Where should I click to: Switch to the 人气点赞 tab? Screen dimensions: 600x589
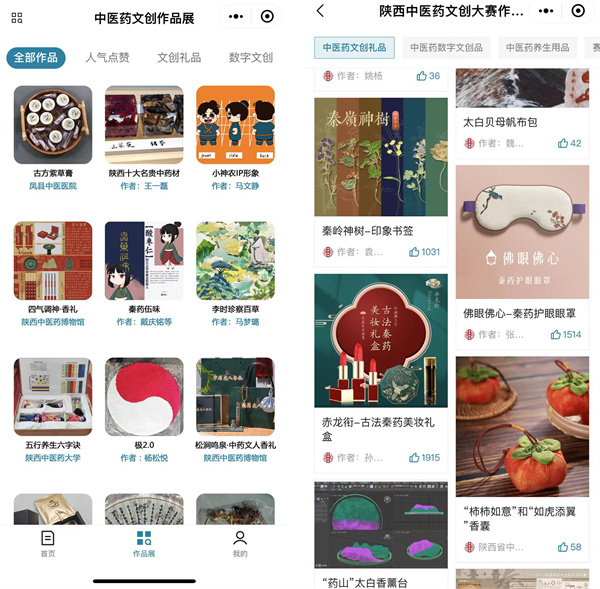pyautogui.click(x=107, y=57)
